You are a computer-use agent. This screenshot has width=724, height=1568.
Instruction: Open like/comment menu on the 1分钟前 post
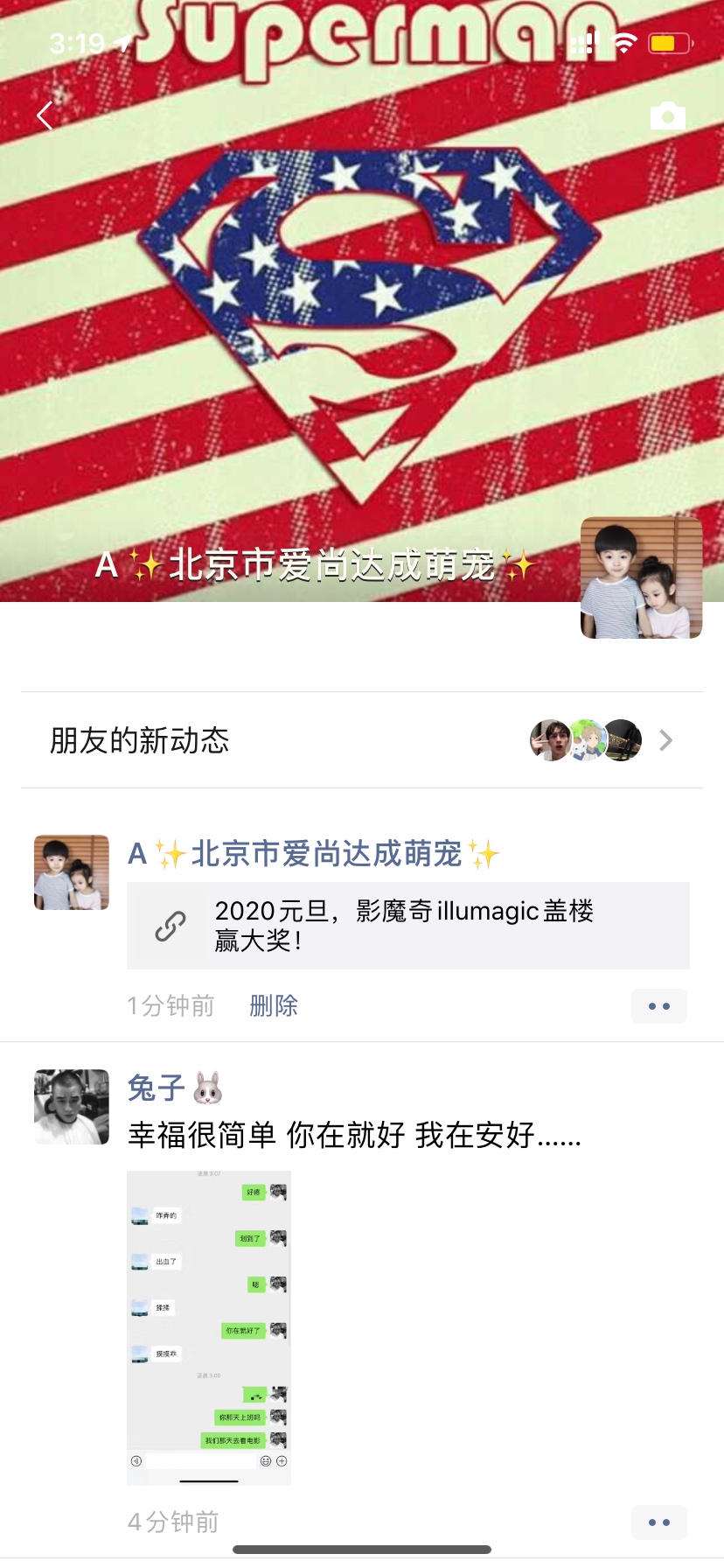[658, 1006]
